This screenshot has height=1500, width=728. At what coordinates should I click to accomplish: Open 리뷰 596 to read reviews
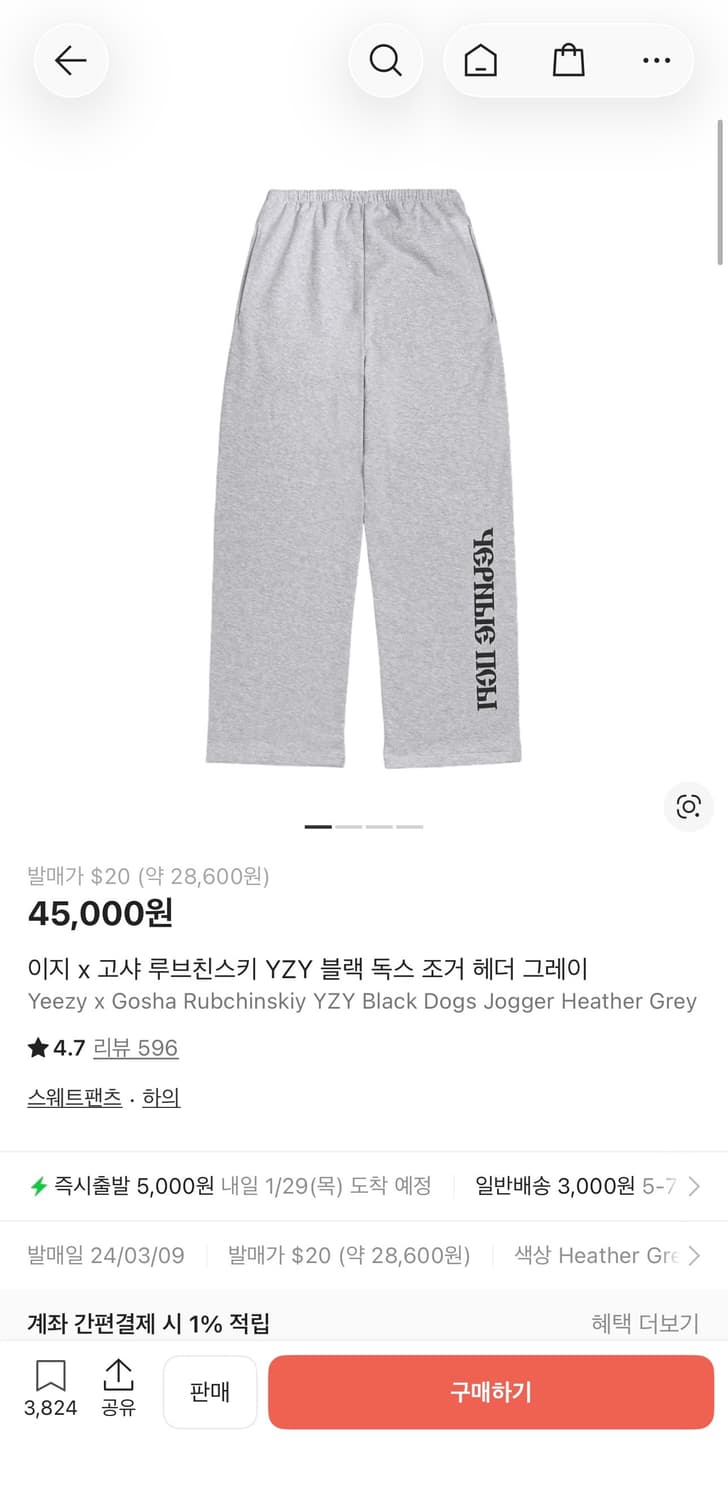pyautogui.click(x=135, y=1048)
